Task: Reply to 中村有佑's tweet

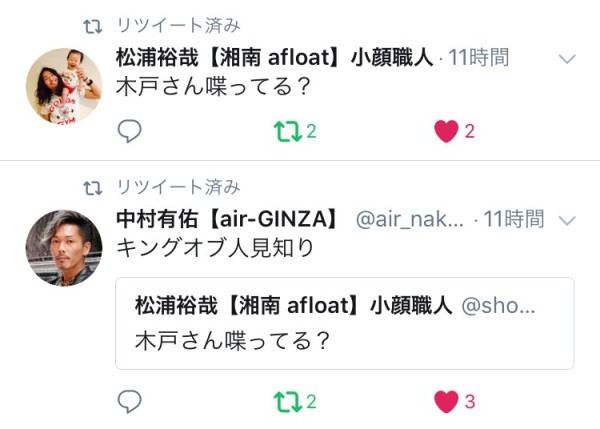Action: [129, 401]
